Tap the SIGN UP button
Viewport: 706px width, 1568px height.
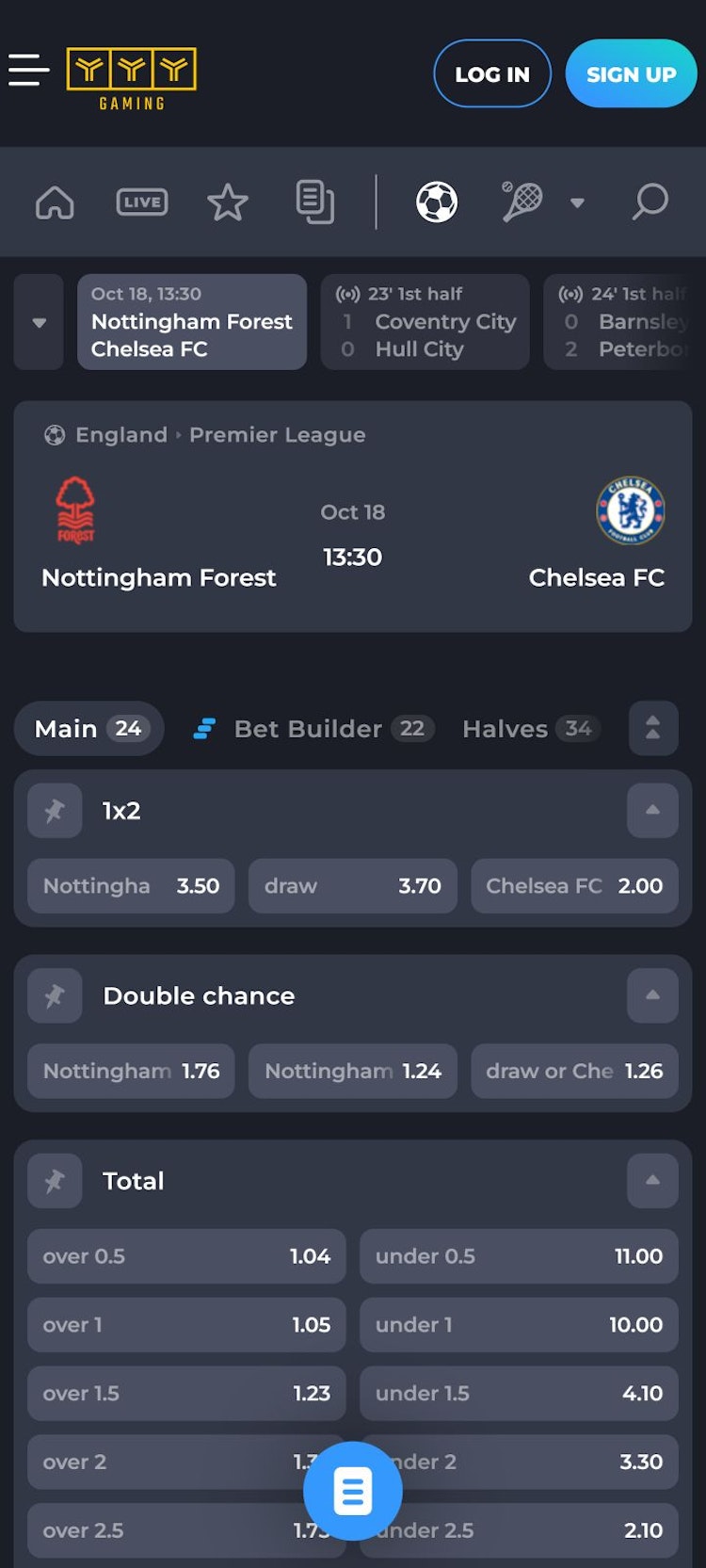pos(631,73)
